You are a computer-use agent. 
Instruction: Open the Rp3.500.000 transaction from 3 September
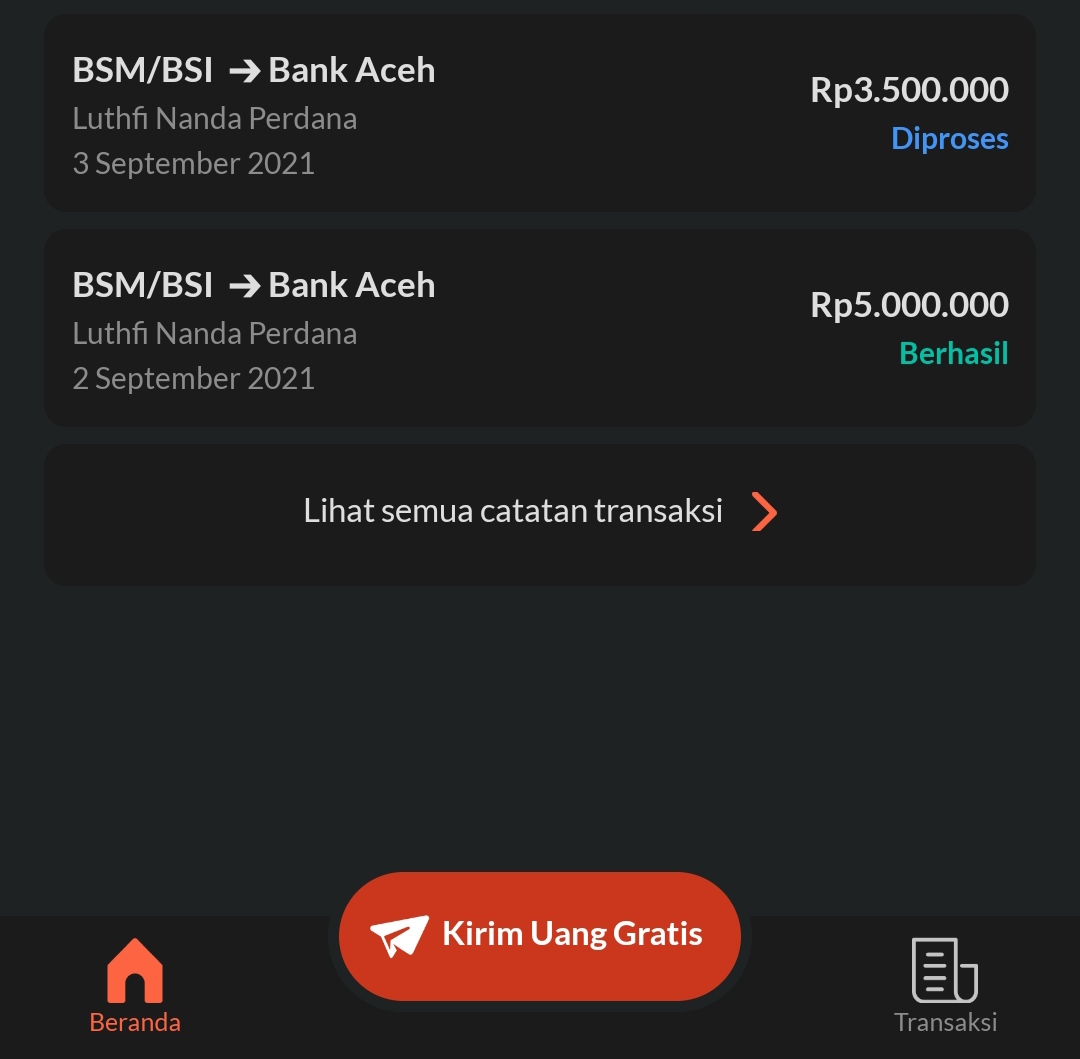[x=540, y=115]
